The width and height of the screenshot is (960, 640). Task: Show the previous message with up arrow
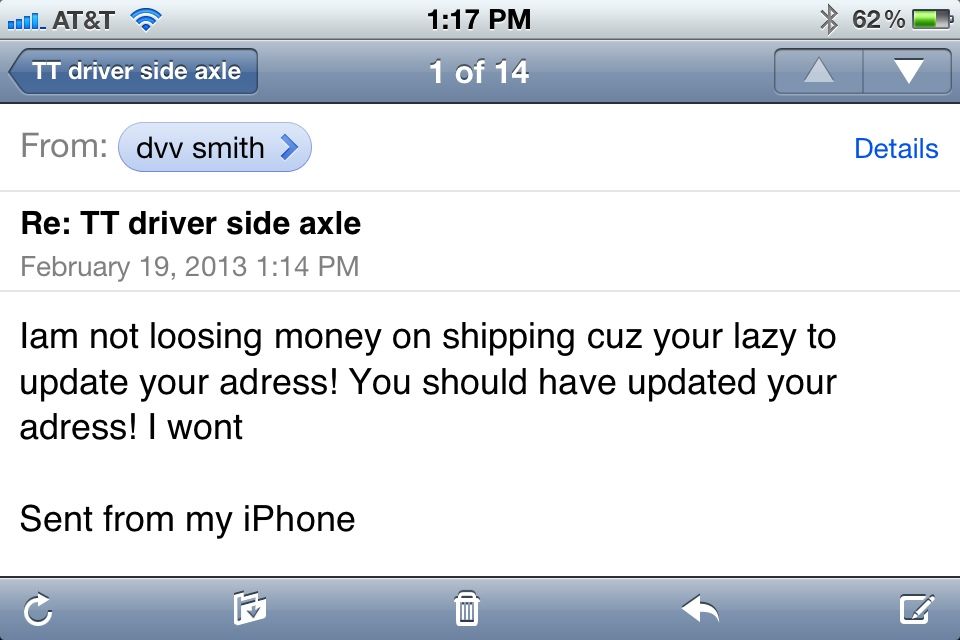(819, 72)
